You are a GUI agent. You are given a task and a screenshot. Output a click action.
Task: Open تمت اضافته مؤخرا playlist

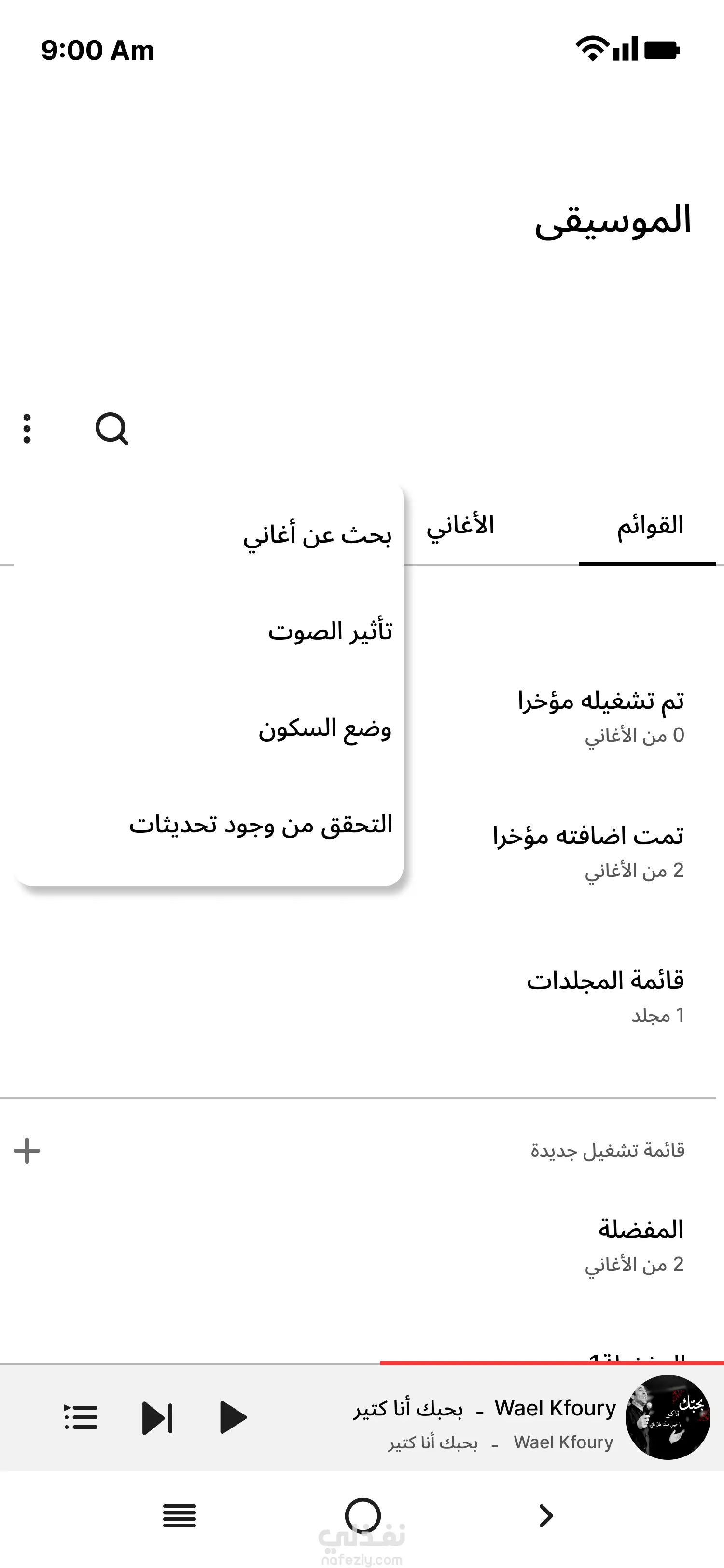[x=588, y=850]
